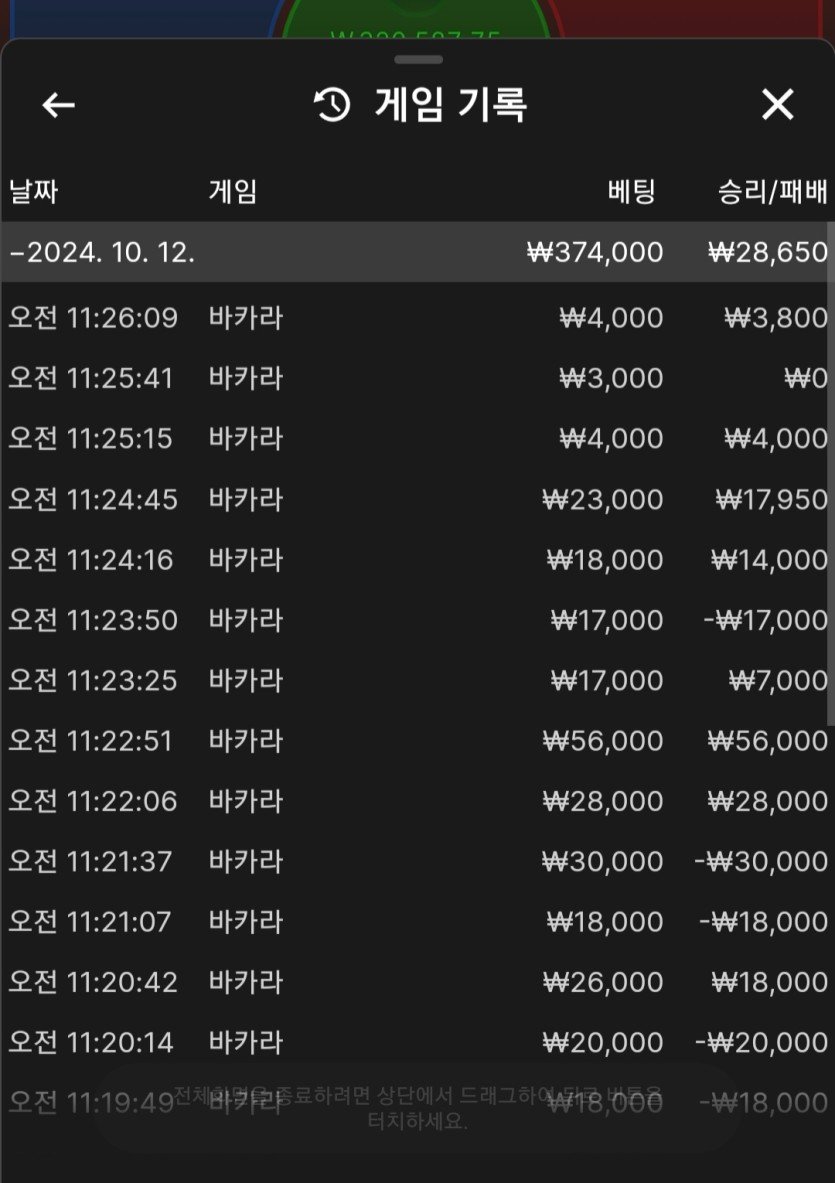
Task: View the 11:23:50 baccarat round details
Action: [x=417, y=620]
